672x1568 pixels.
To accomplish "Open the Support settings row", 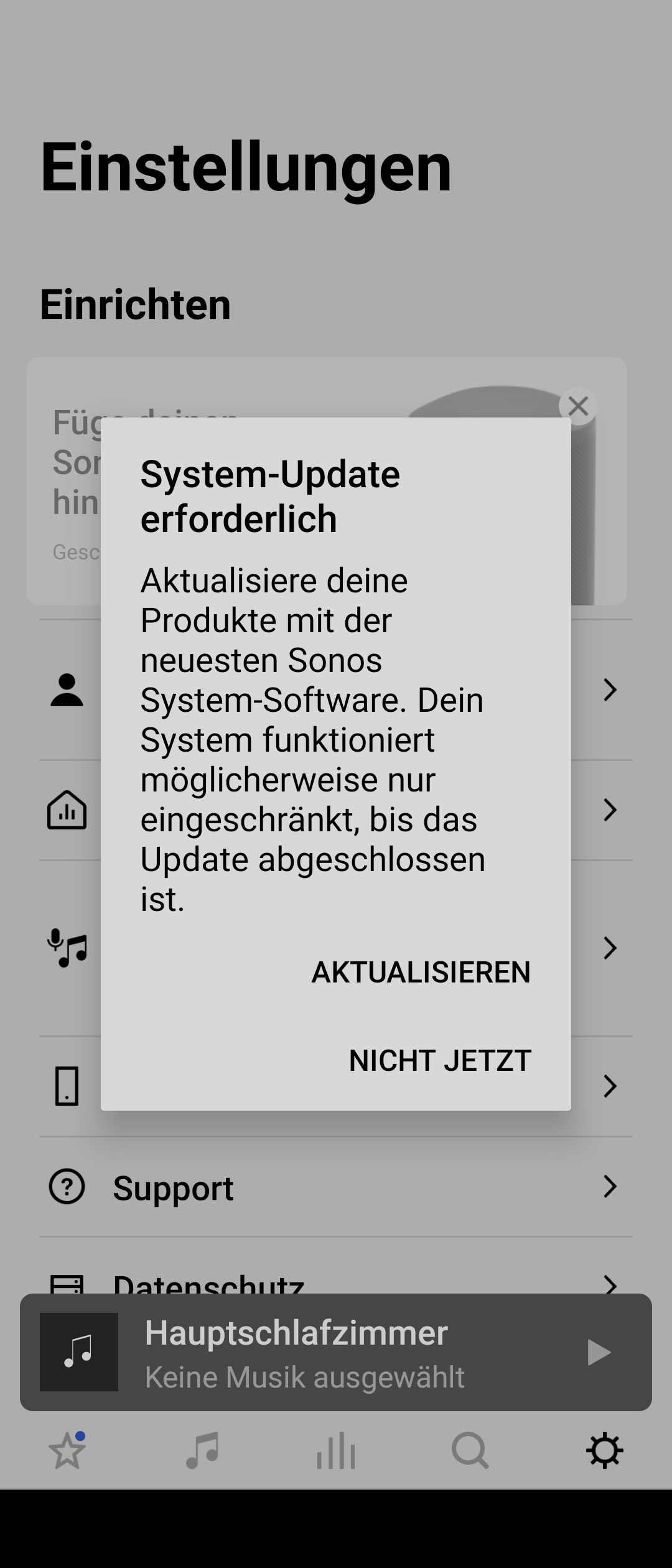I will click(x=336, y=1187).
